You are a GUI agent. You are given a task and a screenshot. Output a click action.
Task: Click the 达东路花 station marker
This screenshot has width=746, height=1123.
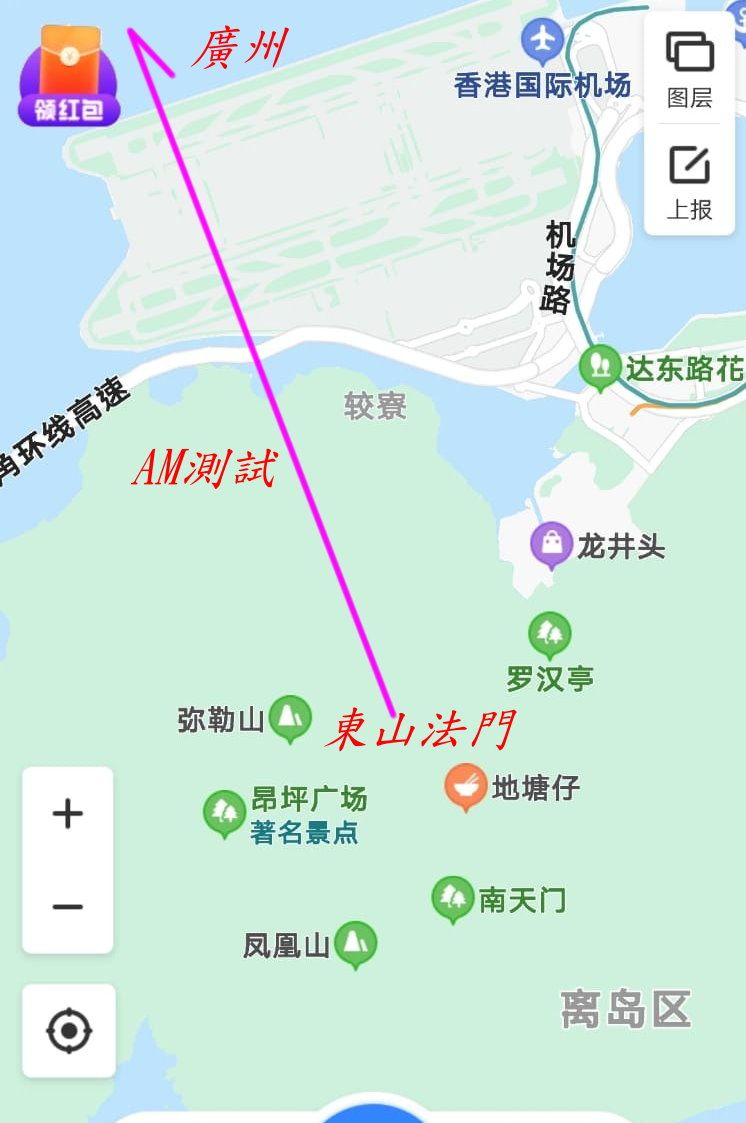(601, 367)
